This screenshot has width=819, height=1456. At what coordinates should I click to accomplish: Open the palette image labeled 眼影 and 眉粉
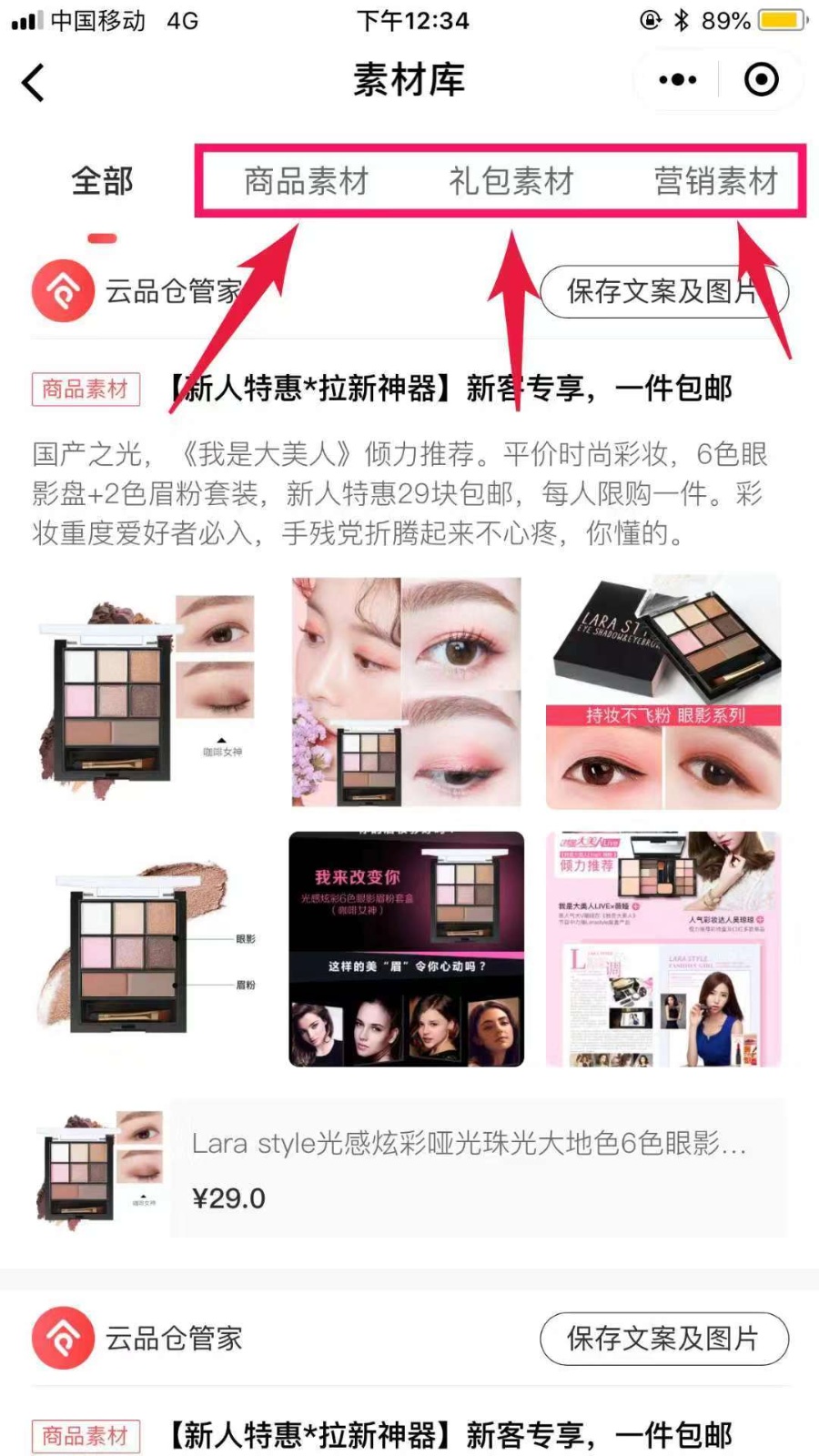tap(148, 949)
